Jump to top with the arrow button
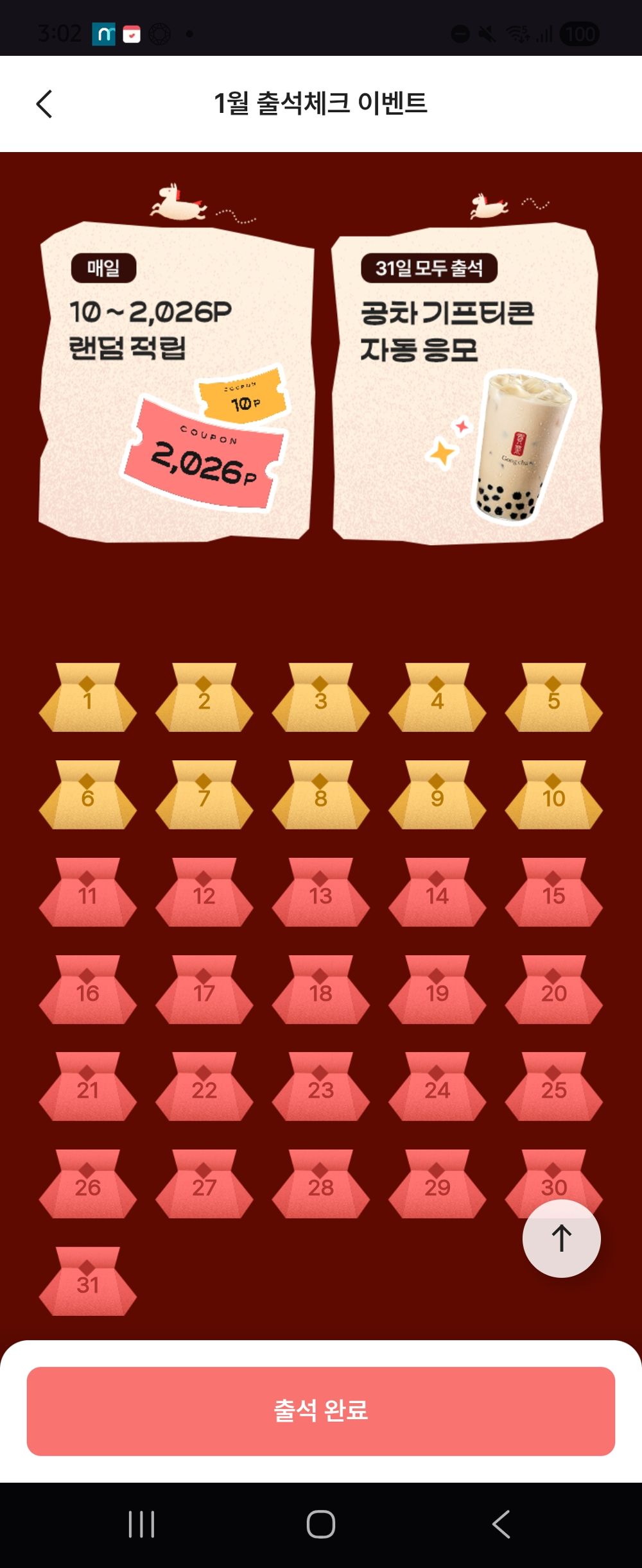The width and height of the screenshot is (642, 1568). [x=561, y=1238]
